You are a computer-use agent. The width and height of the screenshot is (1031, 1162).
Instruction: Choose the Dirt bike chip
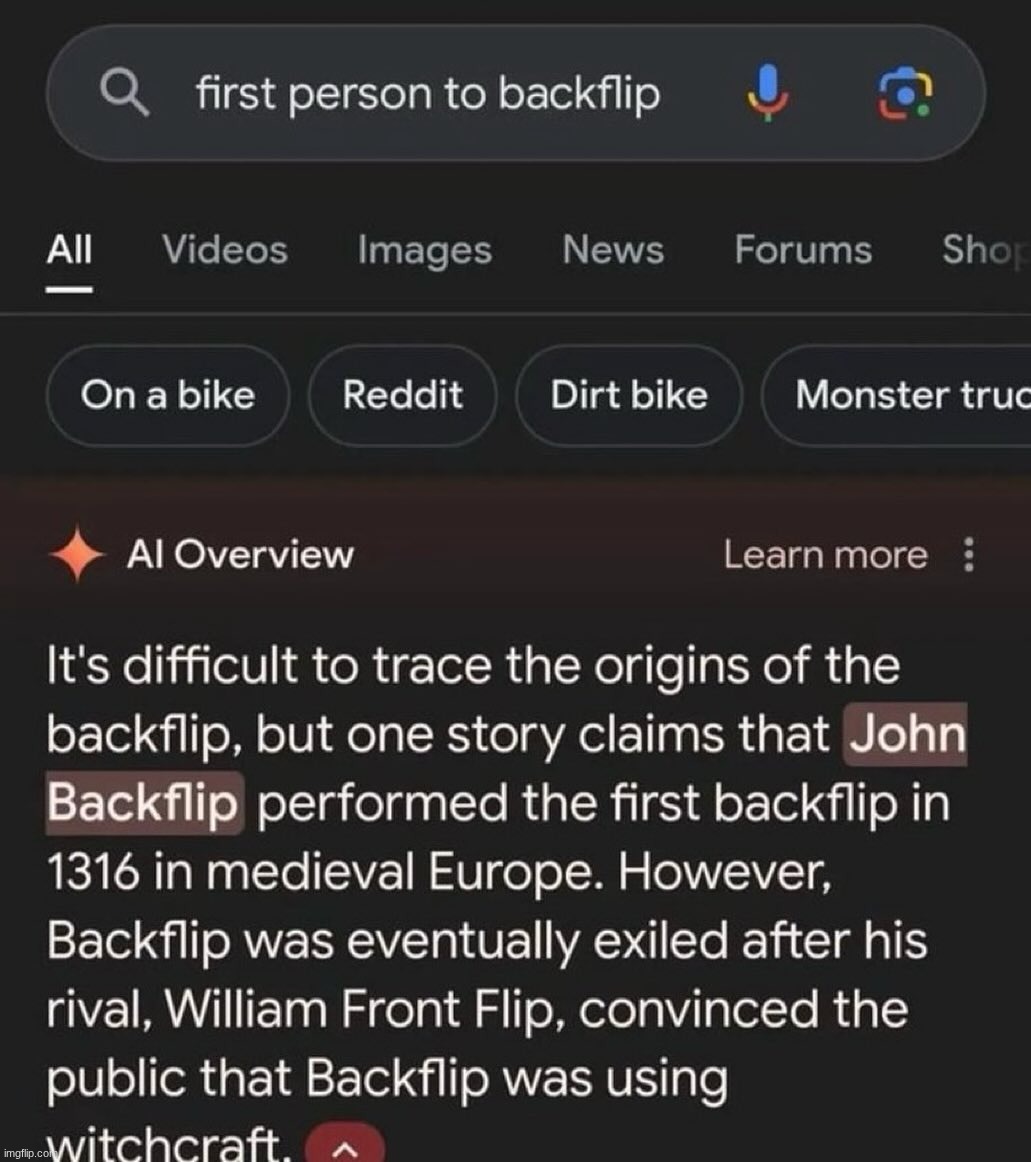(x=629, y=395)
